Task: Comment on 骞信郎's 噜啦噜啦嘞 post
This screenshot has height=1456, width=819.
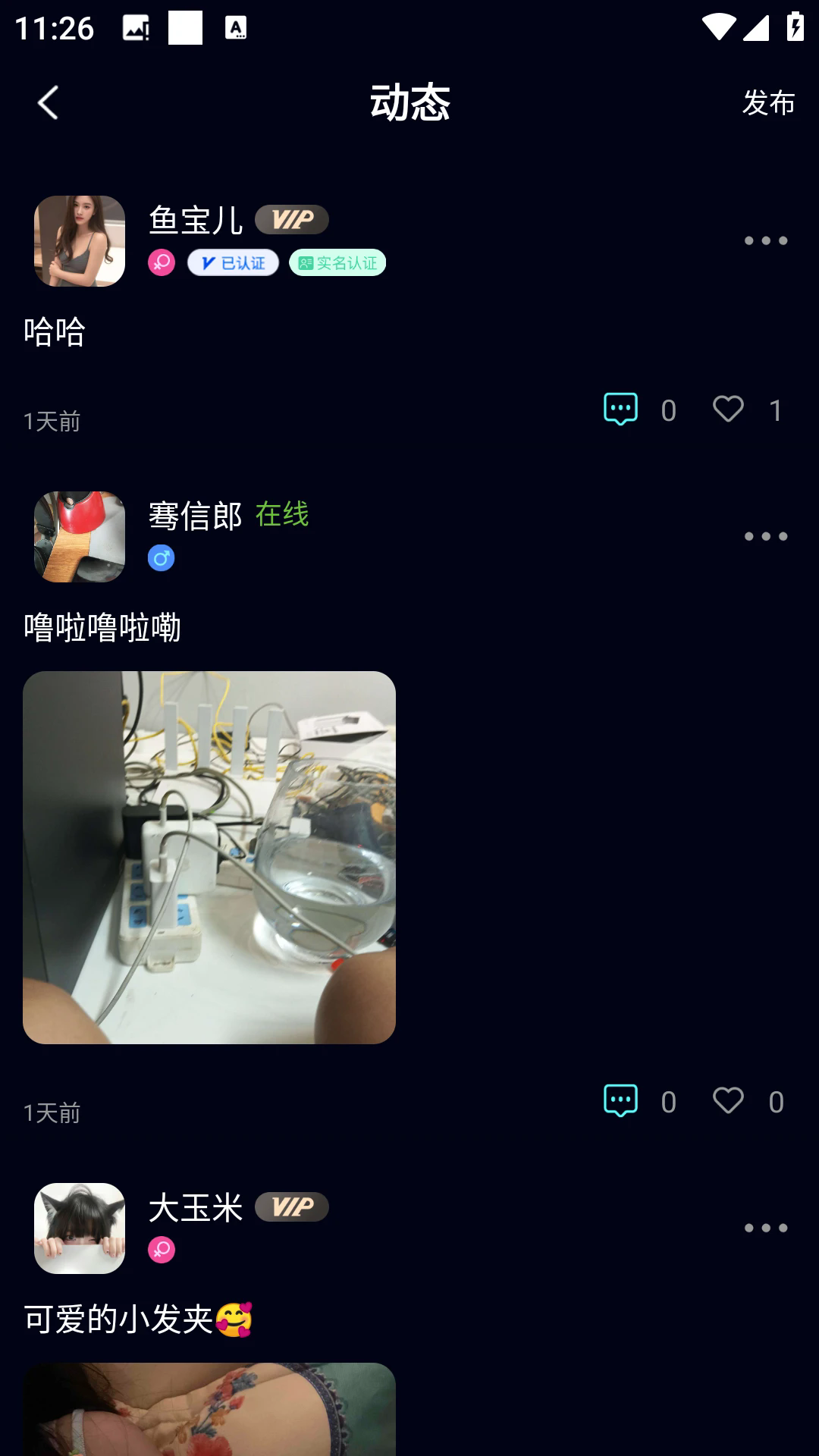Action: (620, 1101)
